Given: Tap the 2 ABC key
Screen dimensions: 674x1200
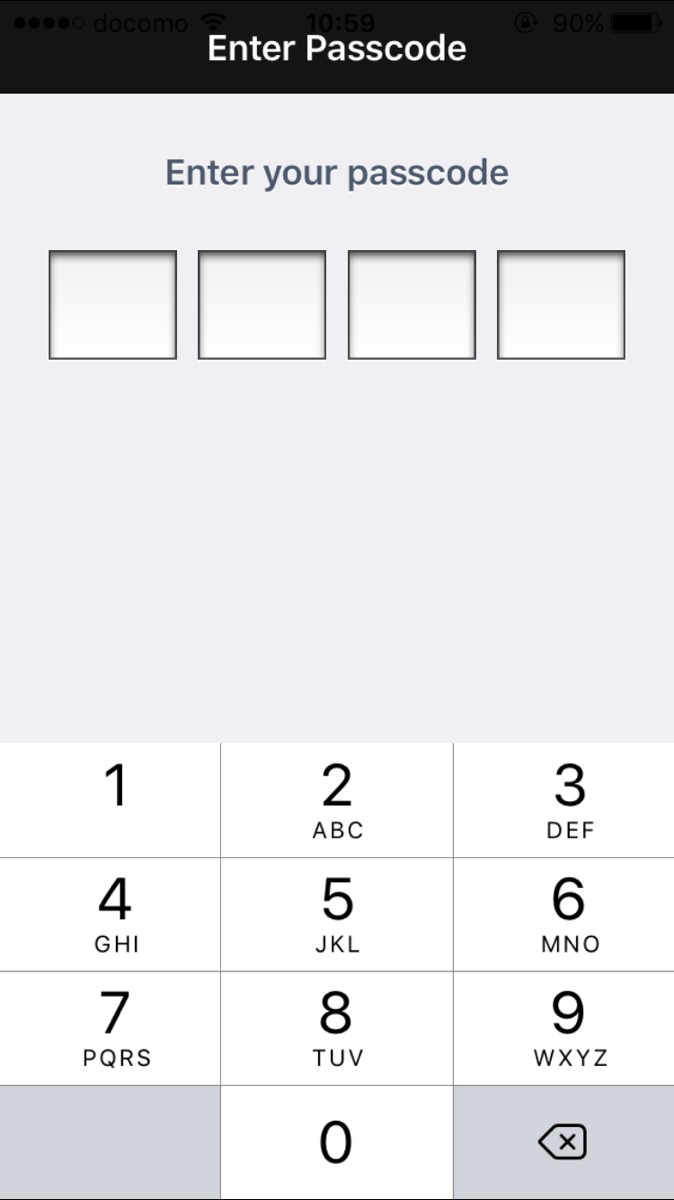Looking at the screenshot, I should [337, 800].
